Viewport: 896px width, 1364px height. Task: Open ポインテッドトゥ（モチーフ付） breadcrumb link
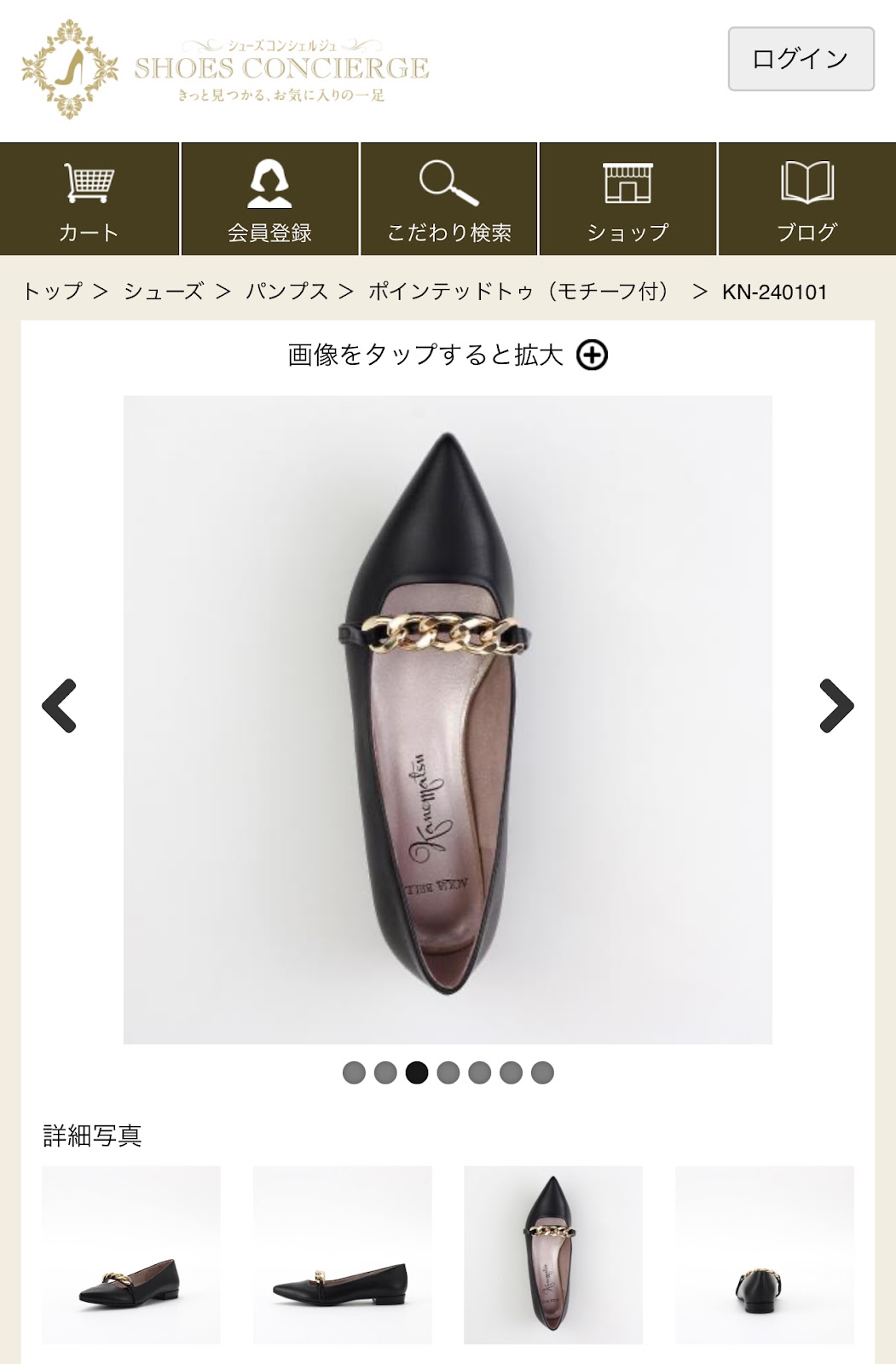520,292
